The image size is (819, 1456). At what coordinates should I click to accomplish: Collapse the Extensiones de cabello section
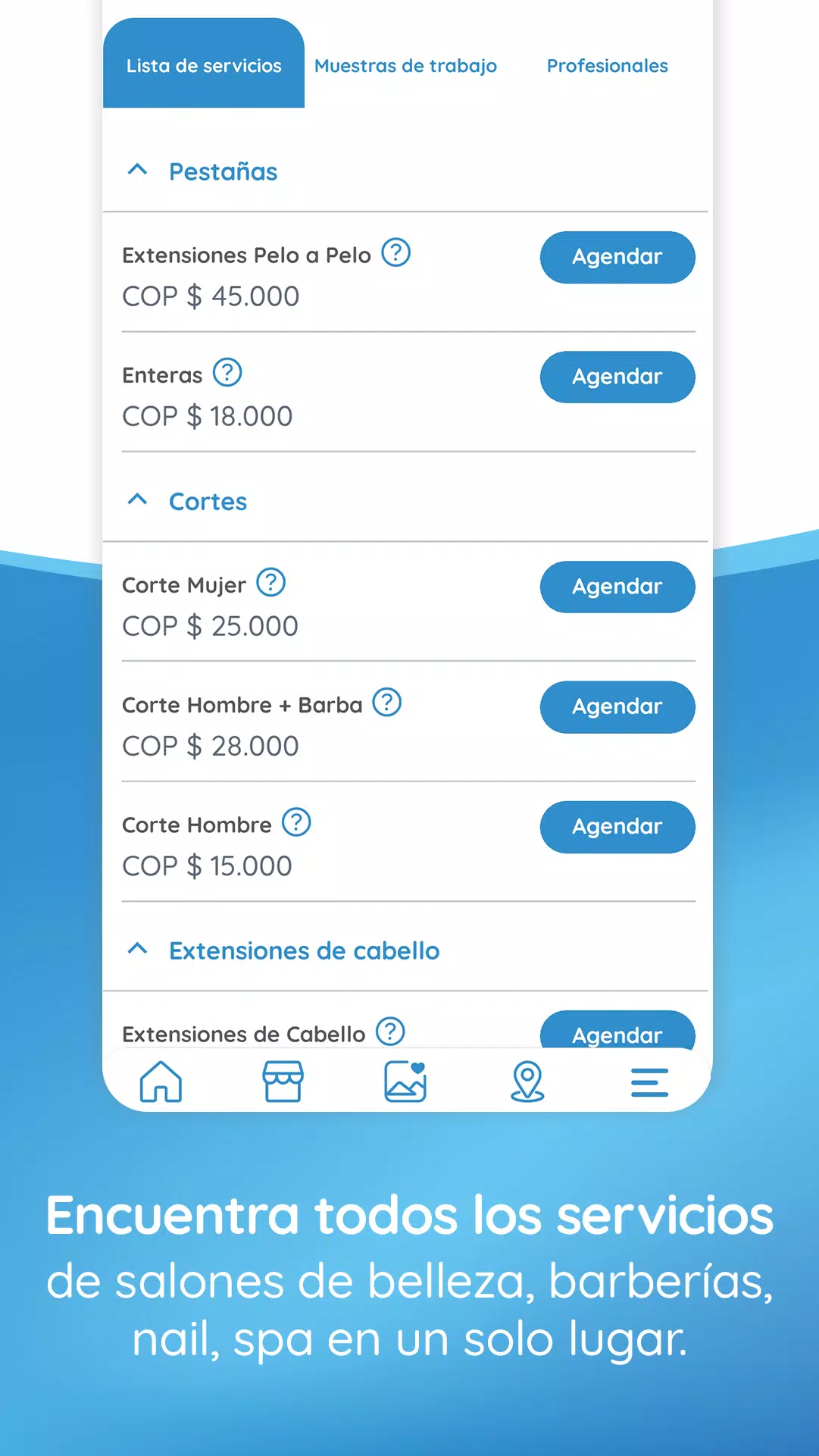tap(139, 948)
